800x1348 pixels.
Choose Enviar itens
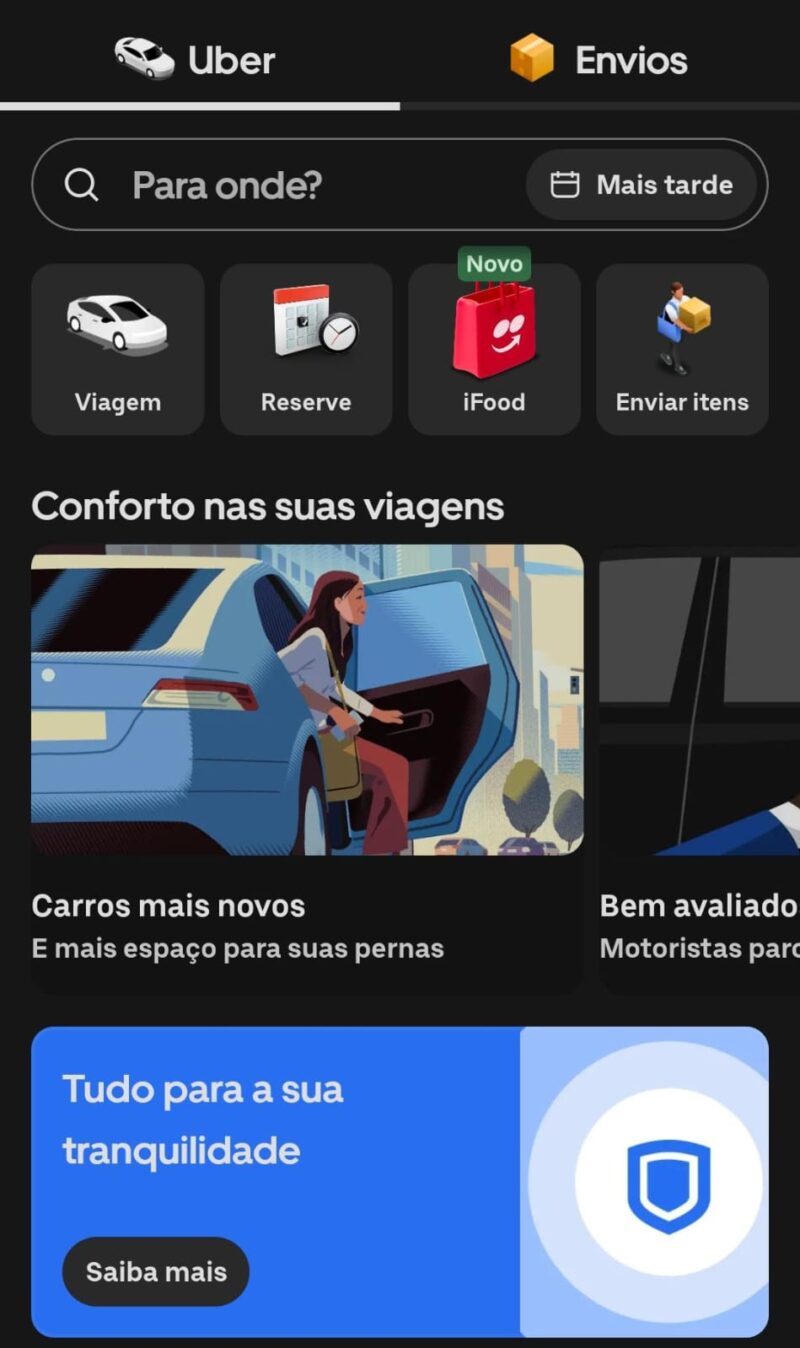(682, 350)
